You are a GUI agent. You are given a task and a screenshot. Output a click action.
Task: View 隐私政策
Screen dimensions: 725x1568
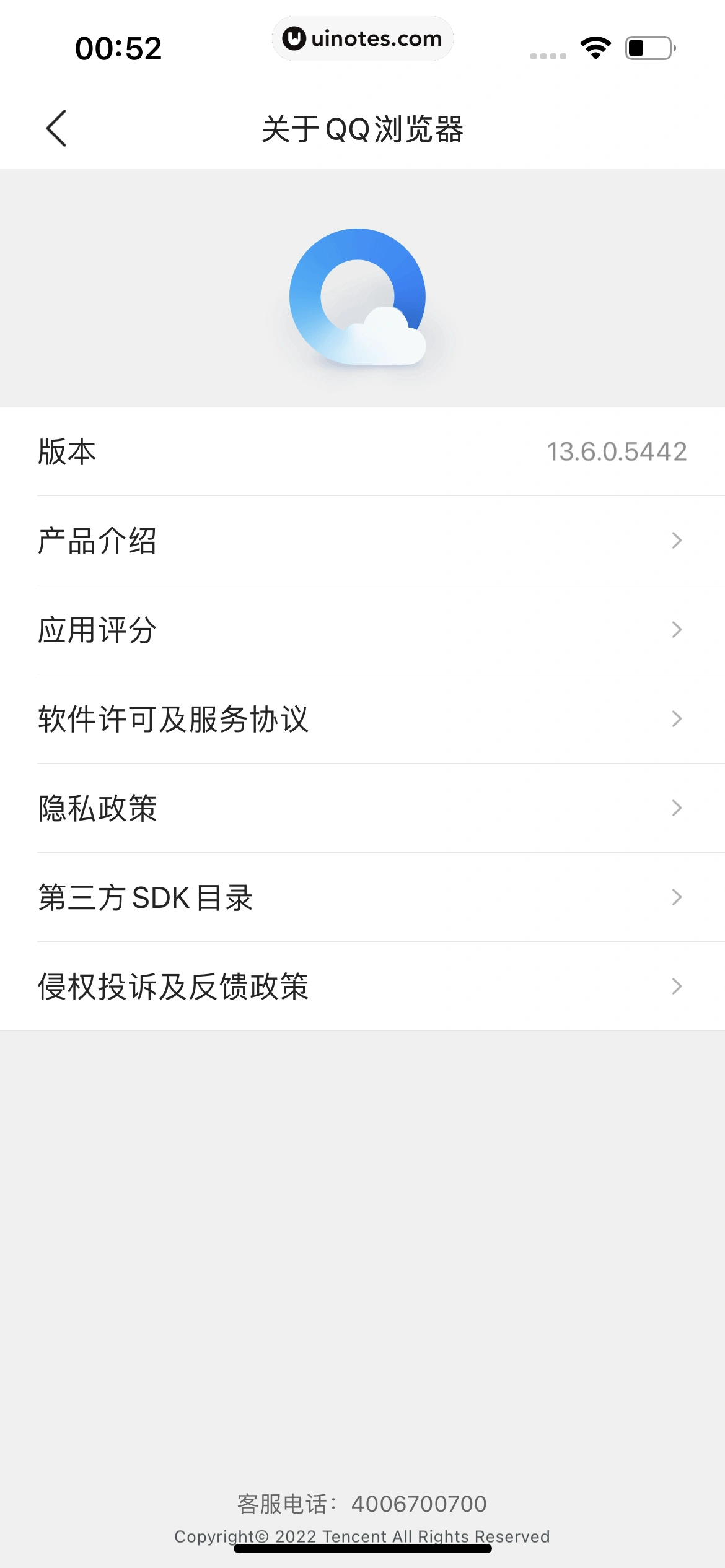(x=362, y=808)
